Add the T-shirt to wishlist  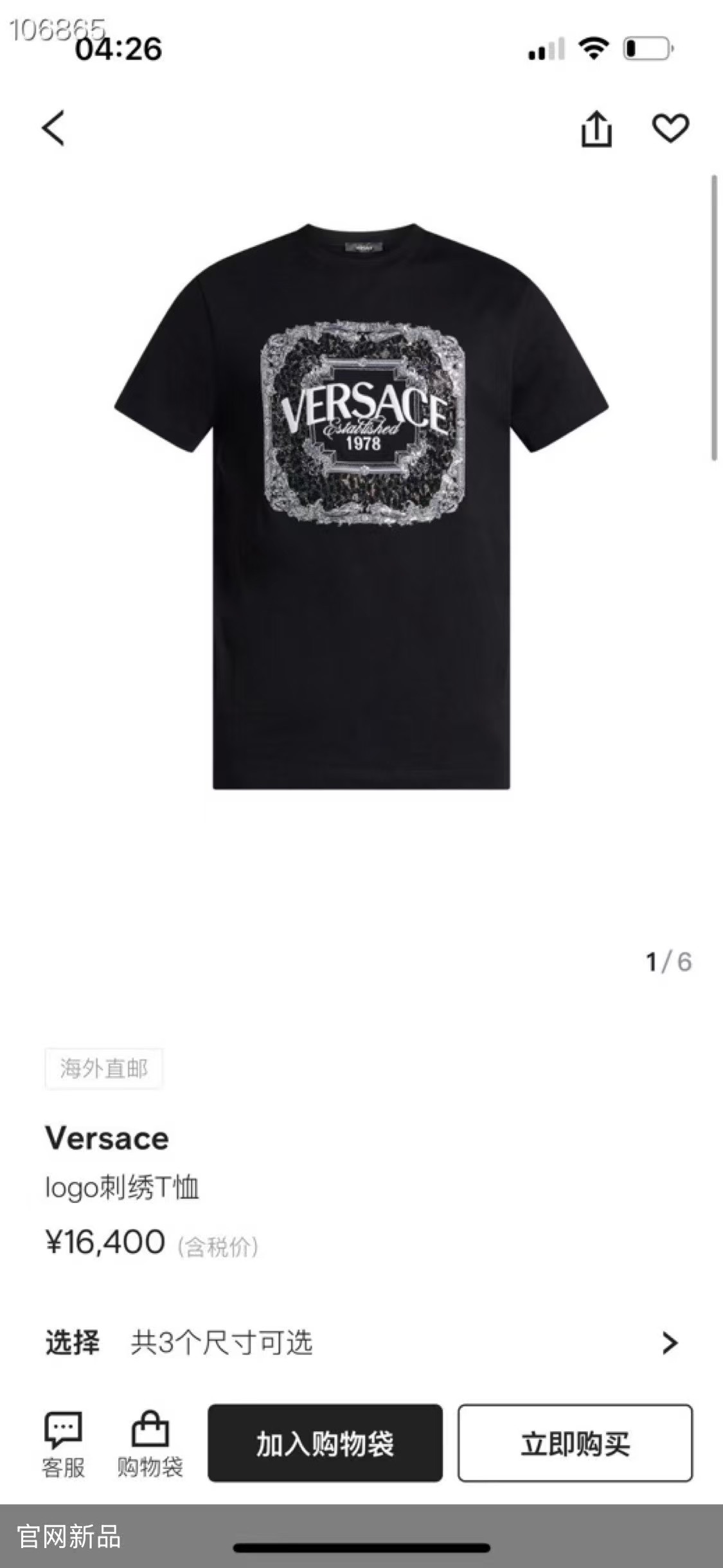coord(670,128)
